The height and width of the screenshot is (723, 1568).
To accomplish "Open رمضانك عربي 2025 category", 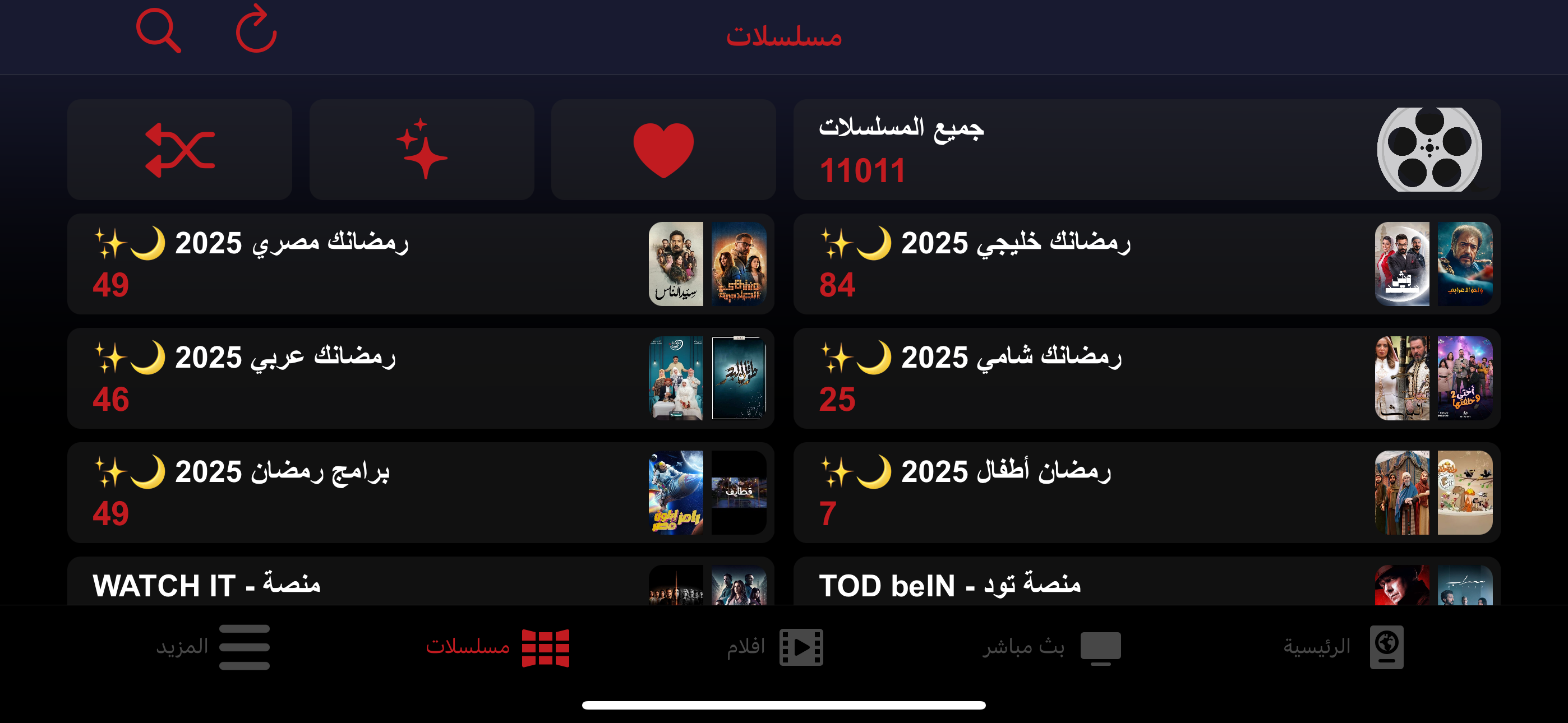I will [421, 378].
